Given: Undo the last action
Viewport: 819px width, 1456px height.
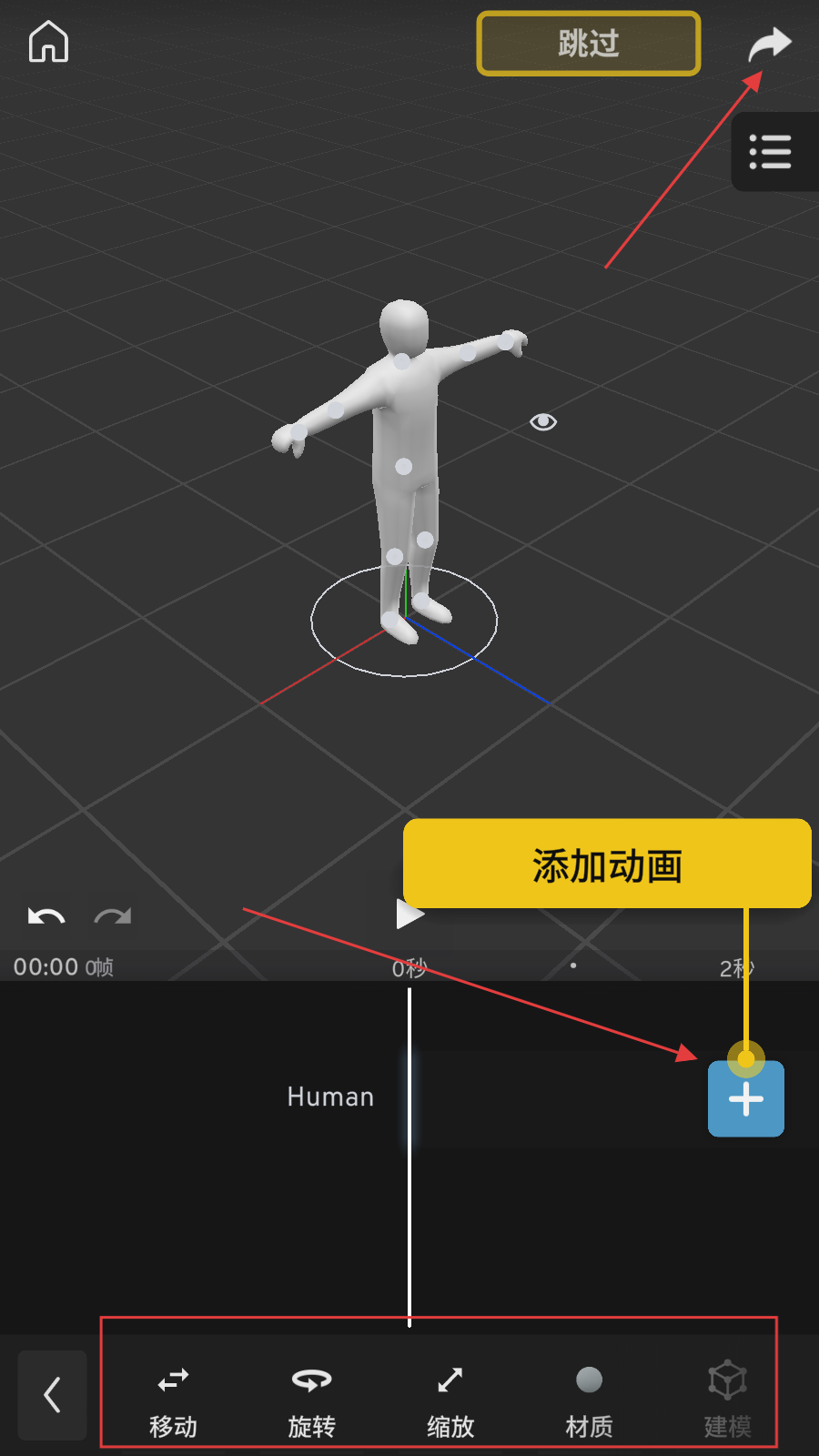Looking at the screenshot, I should 46,916.
